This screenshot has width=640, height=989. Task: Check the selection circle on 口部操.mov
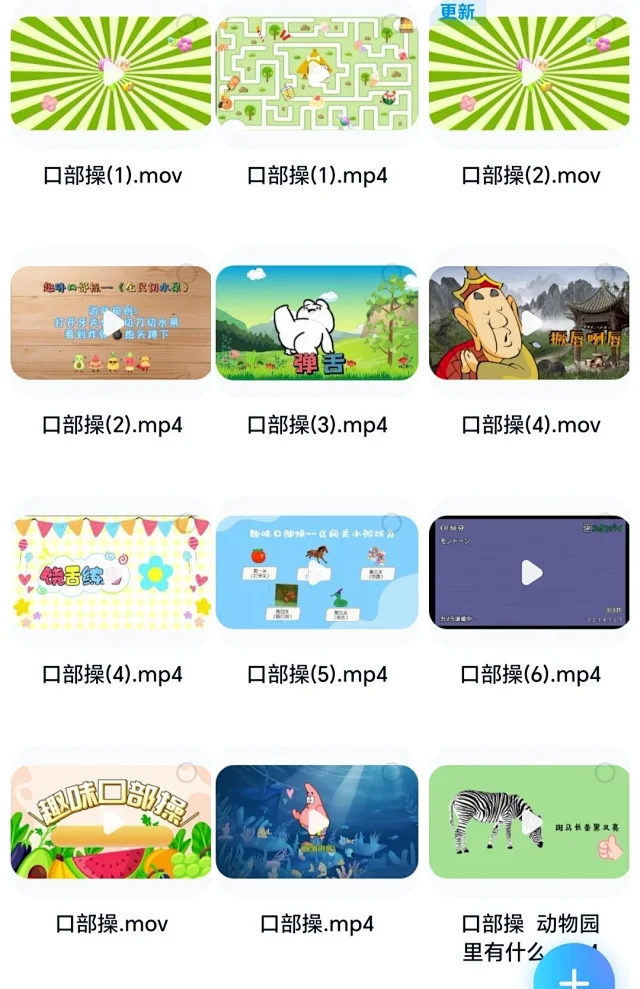click(186, 773)
